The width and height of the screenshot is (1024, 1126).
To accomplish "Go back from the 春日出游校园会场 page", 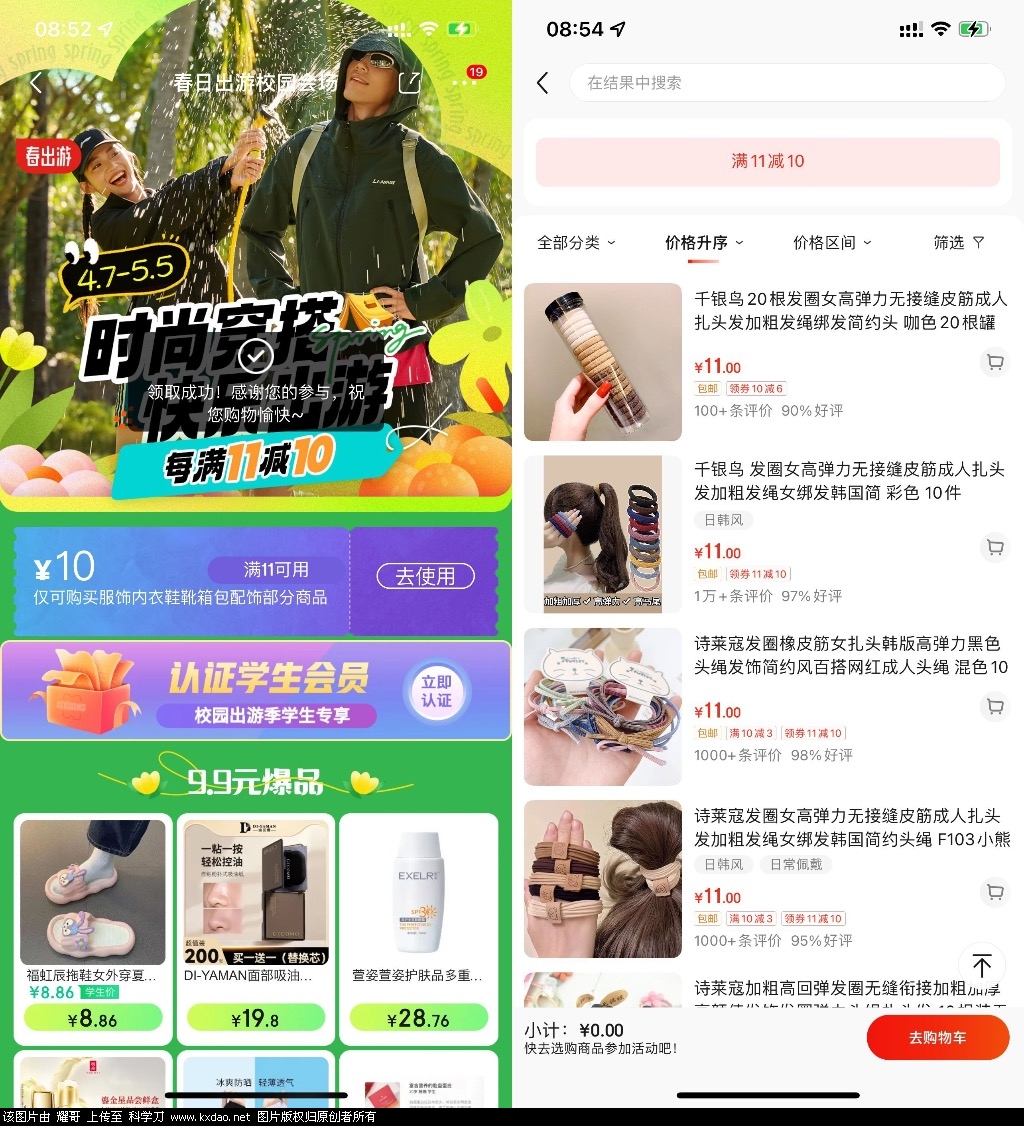I will coord(36,83).
